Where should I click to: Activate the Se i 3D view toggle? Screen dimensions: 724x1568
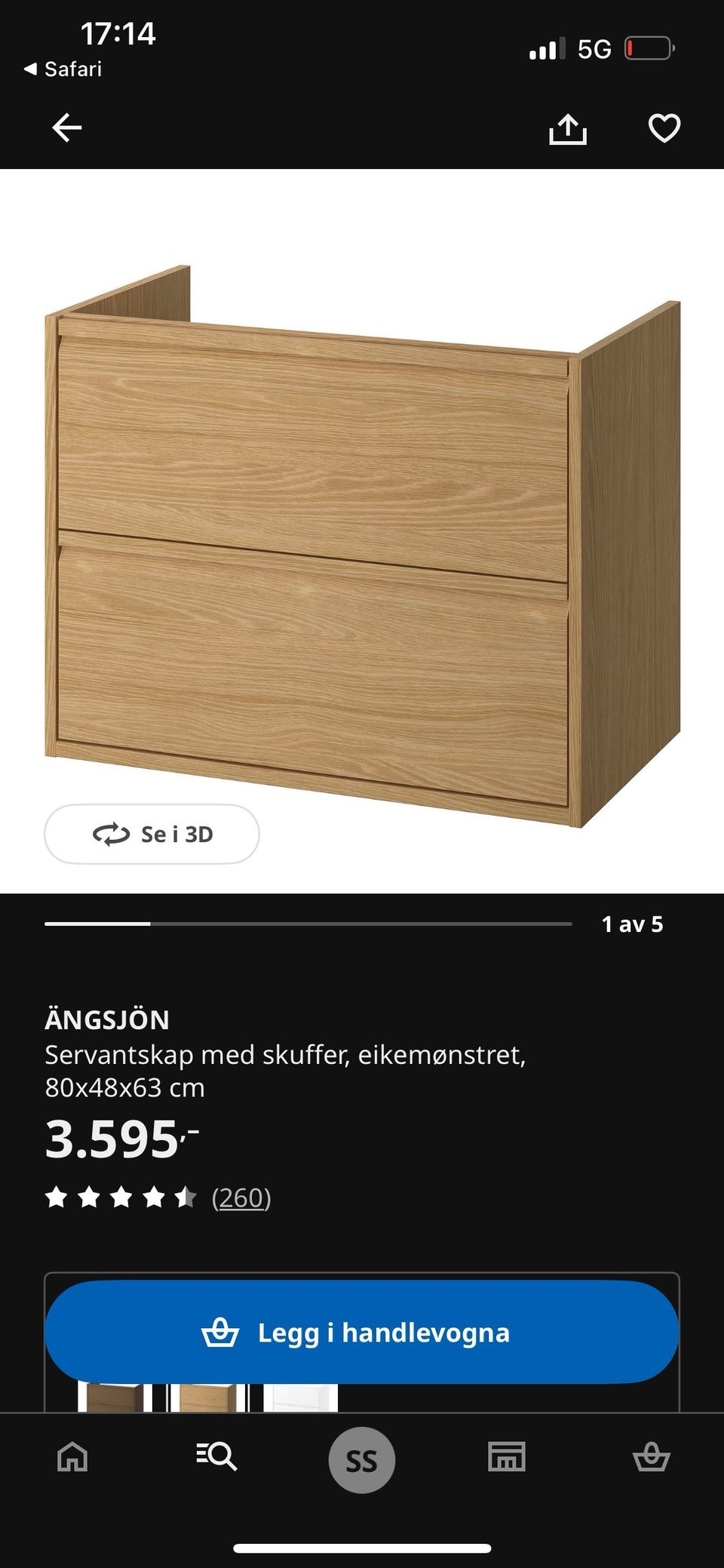tap(151, 835)
